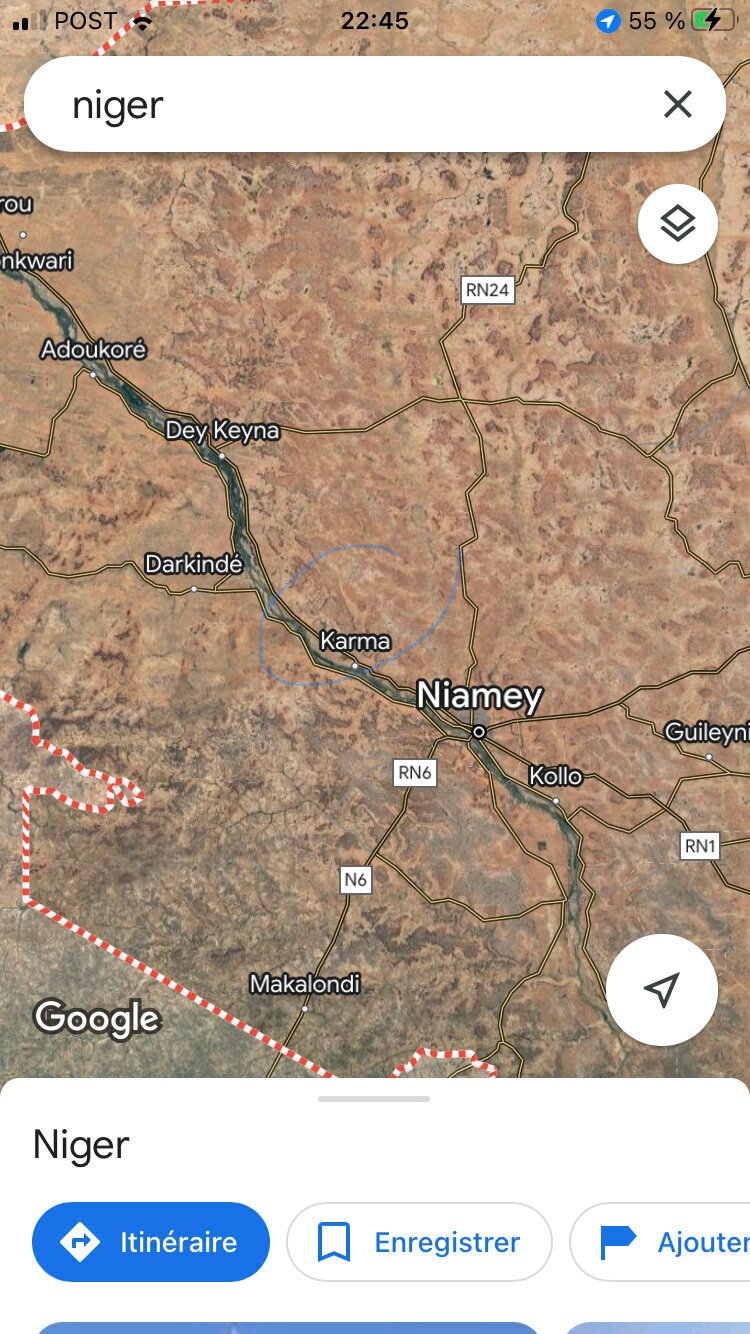Viewport: 750px width, 1334px height.
Task: Get directions with Itinéraire button
Action: click(151, 1242)
